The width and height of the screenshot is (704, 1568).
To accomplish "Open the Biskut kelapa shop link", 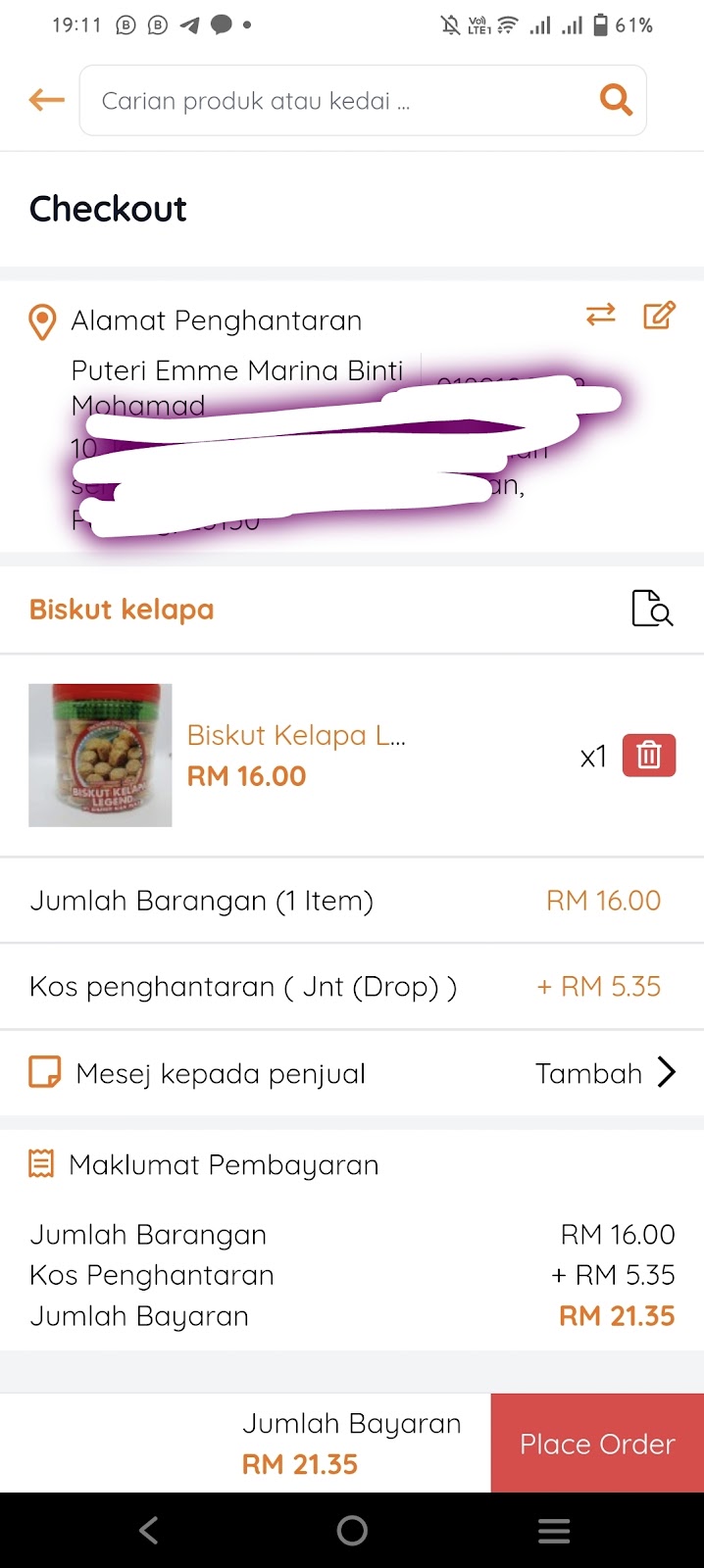I will (122, 610).
